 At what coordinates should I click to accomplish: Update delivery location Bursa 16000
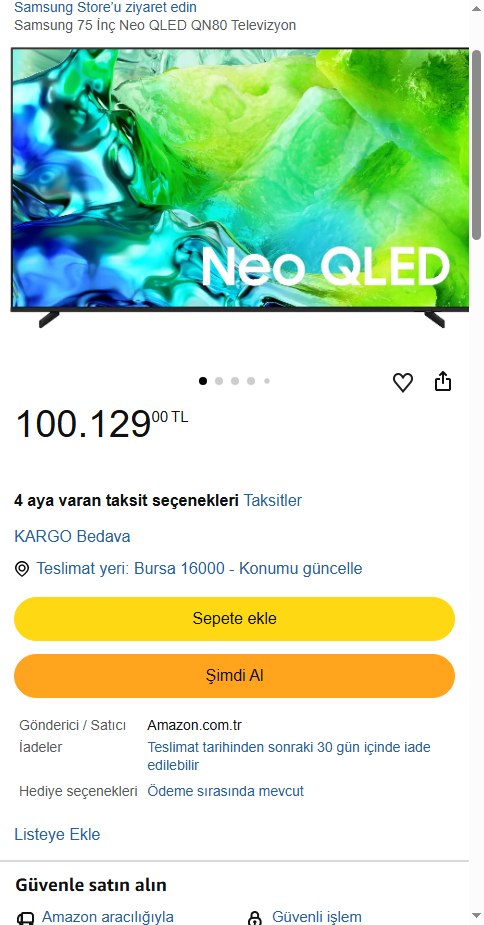[x=199, y=569]
